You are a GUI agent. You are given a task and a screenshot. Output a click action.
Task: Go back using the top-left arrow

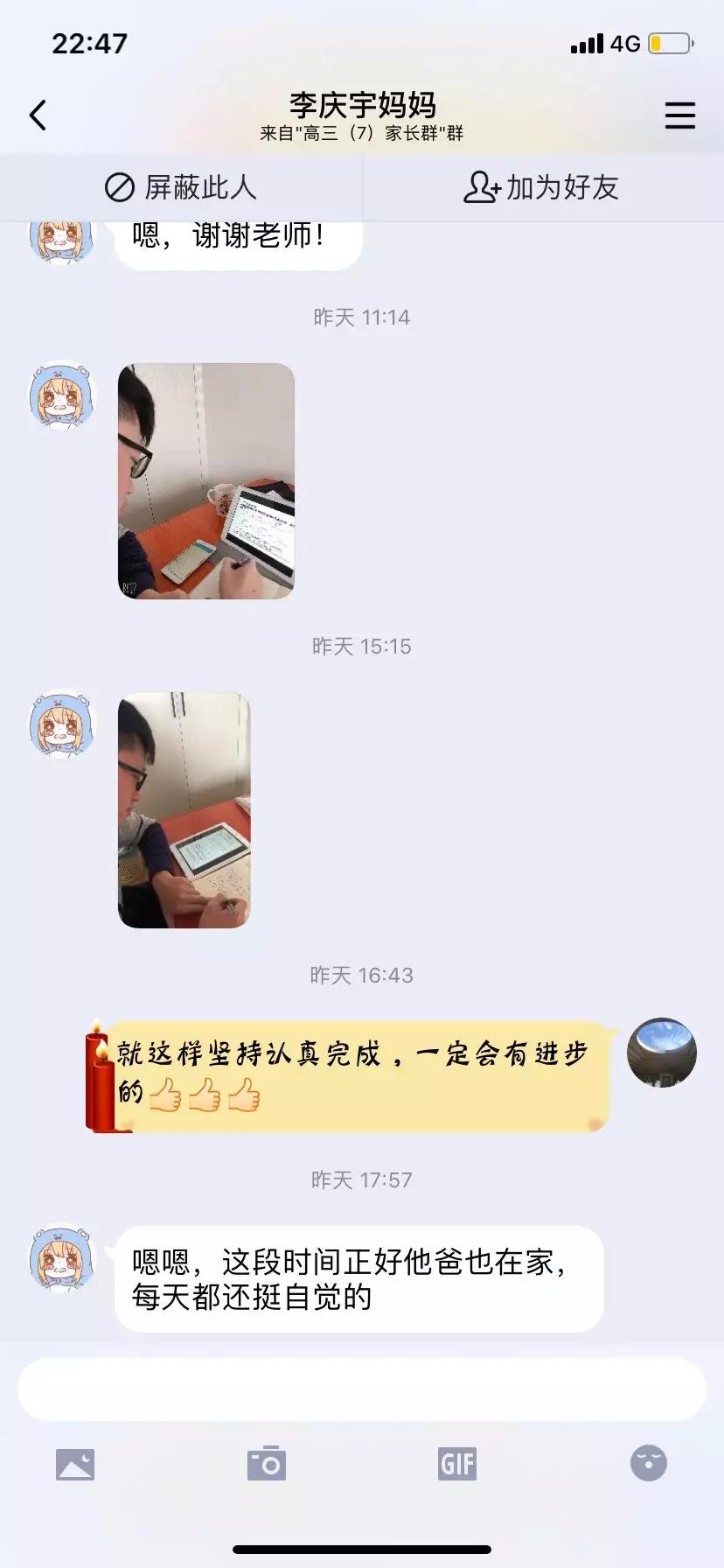tap(38, 115)
